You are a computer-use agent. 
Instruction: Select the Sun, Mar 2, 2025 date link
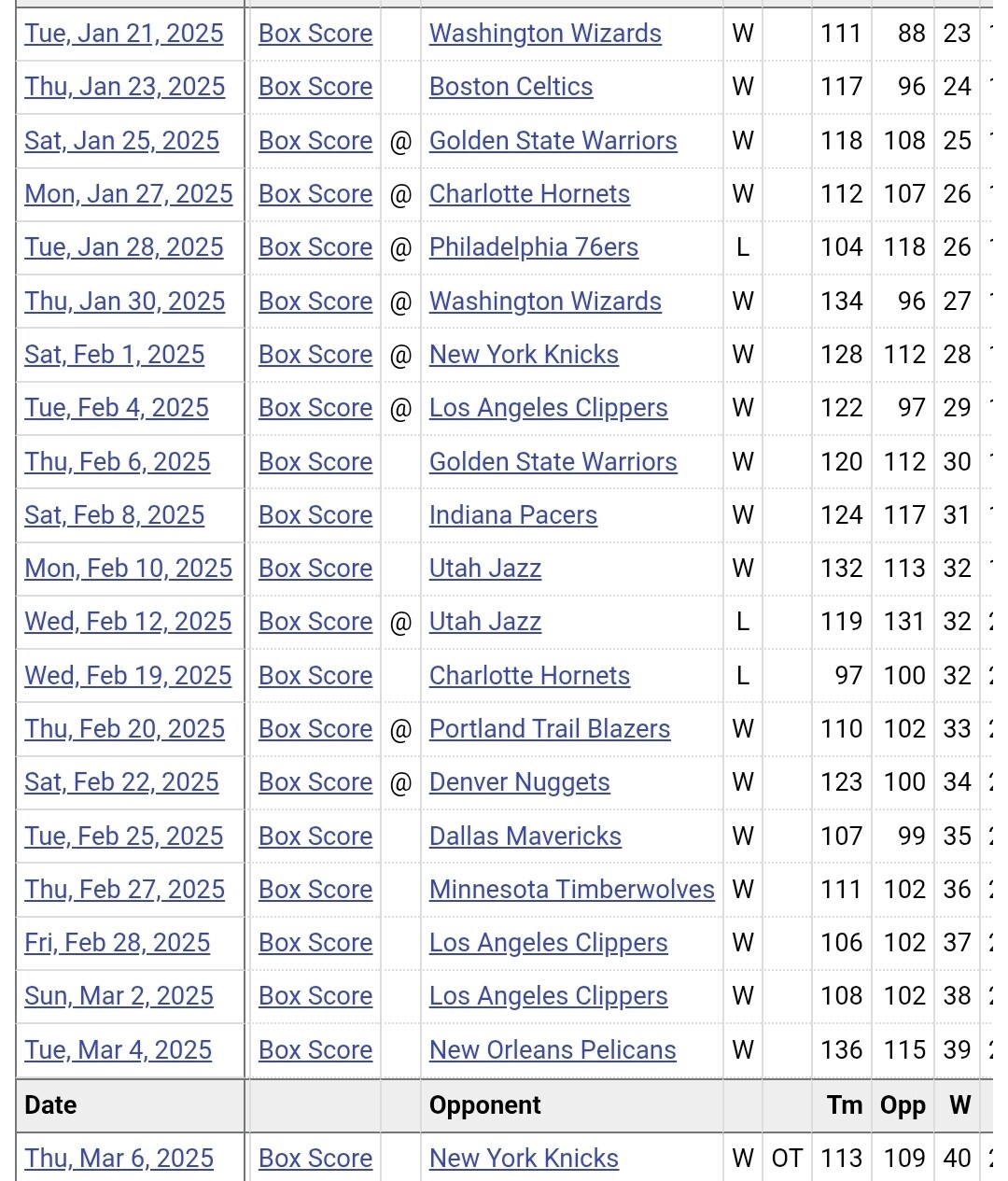click(x=119, y=996)
